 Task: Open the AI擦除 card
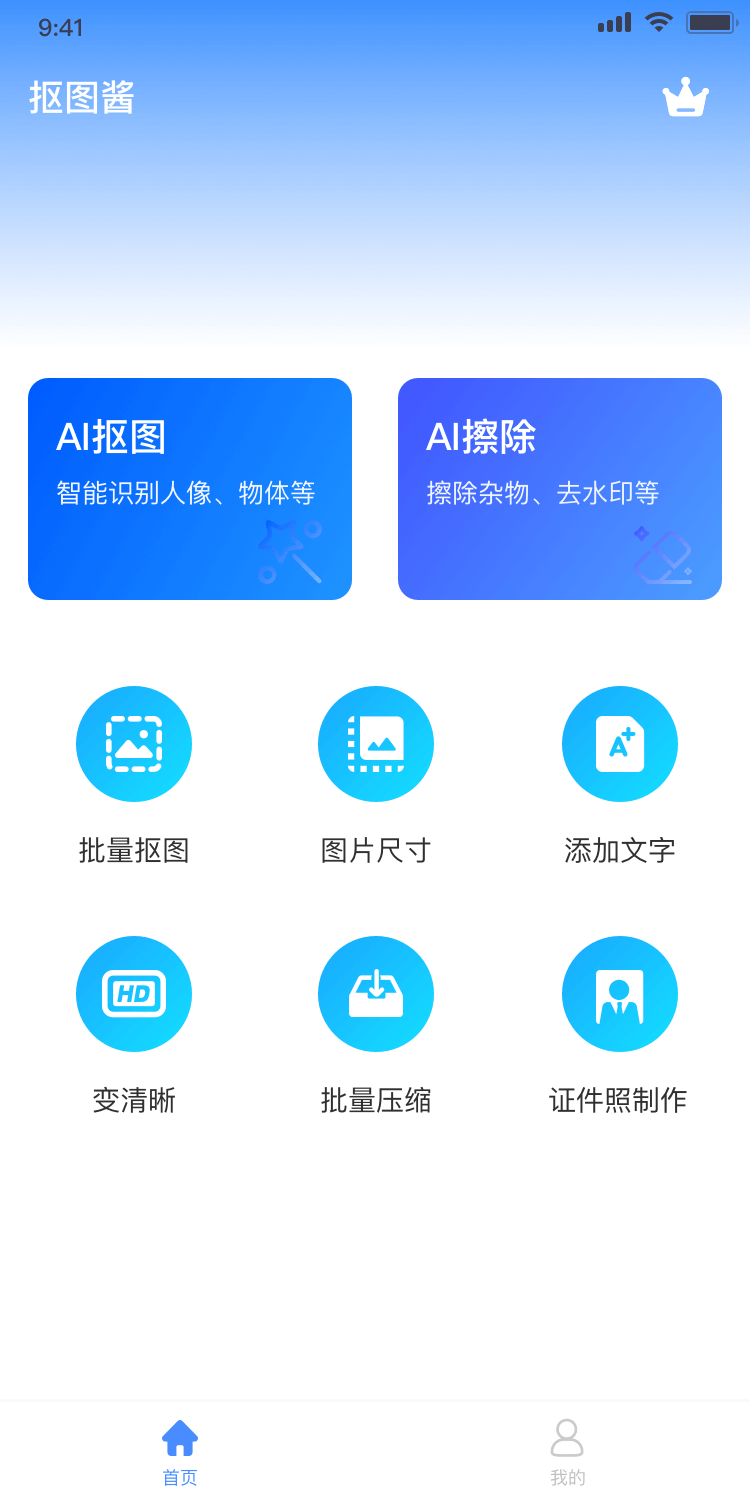point(560,489)
